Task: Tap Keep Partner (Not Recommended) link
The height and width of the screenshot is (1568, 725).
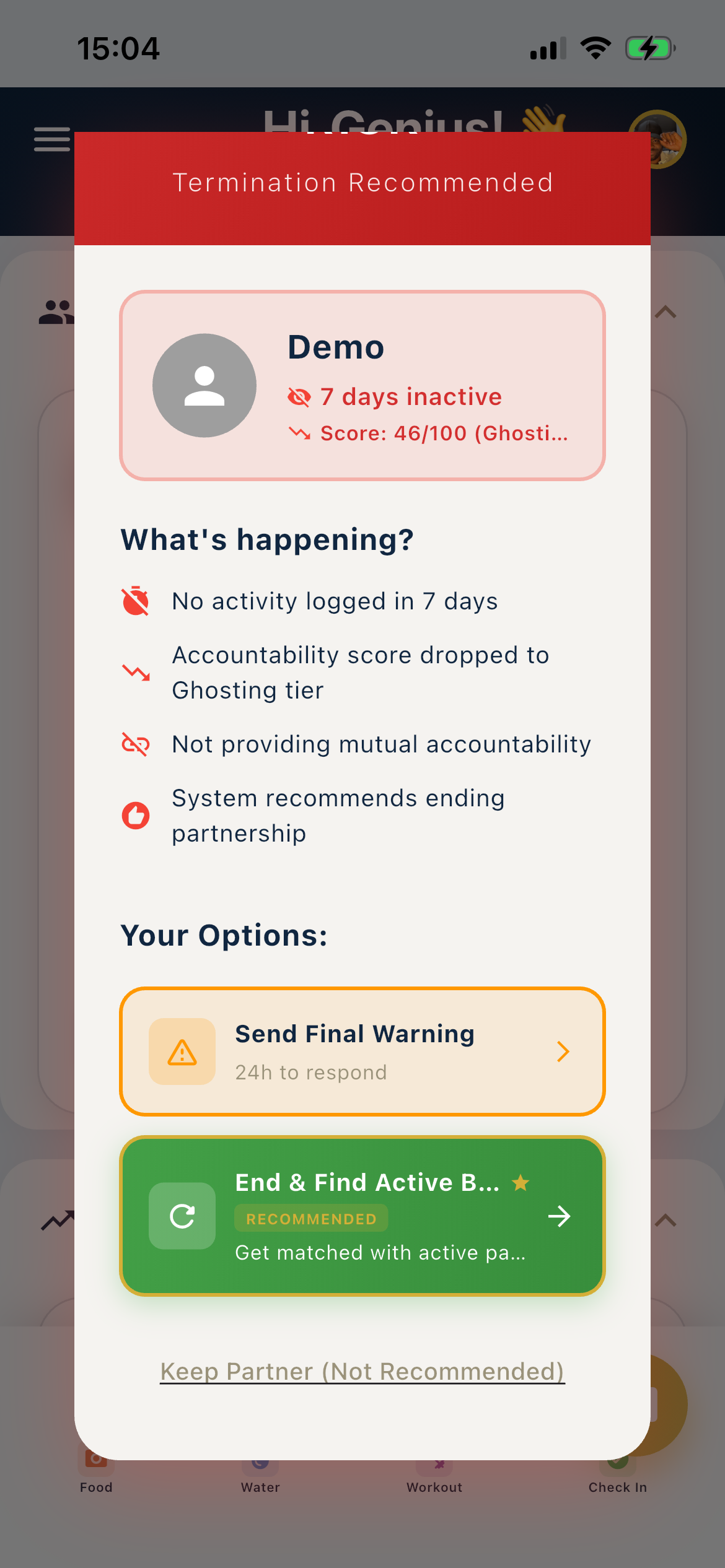Action: click(362, 1371)
